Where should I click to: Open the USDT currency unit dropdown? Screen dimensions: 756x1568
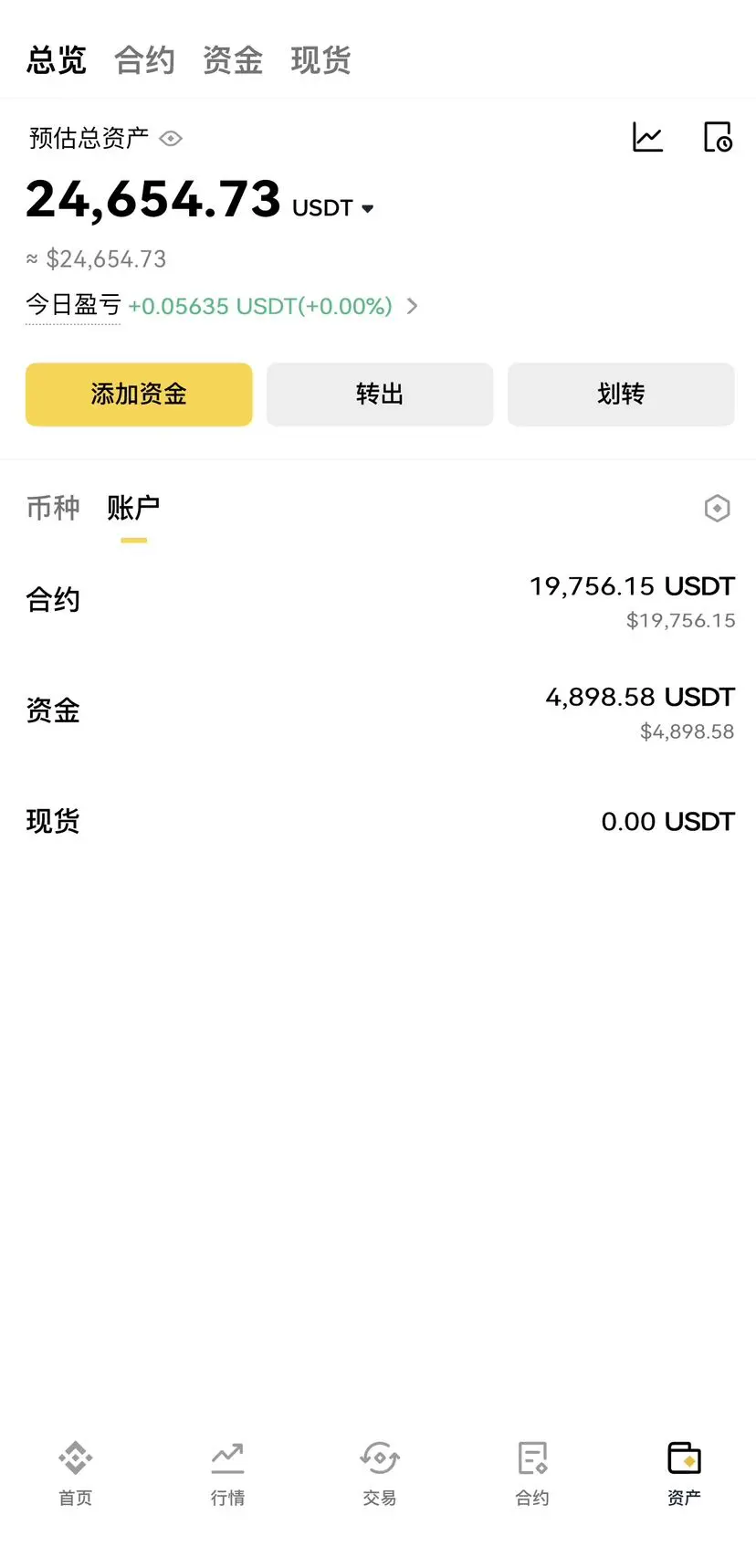click(x=333, y=208)
